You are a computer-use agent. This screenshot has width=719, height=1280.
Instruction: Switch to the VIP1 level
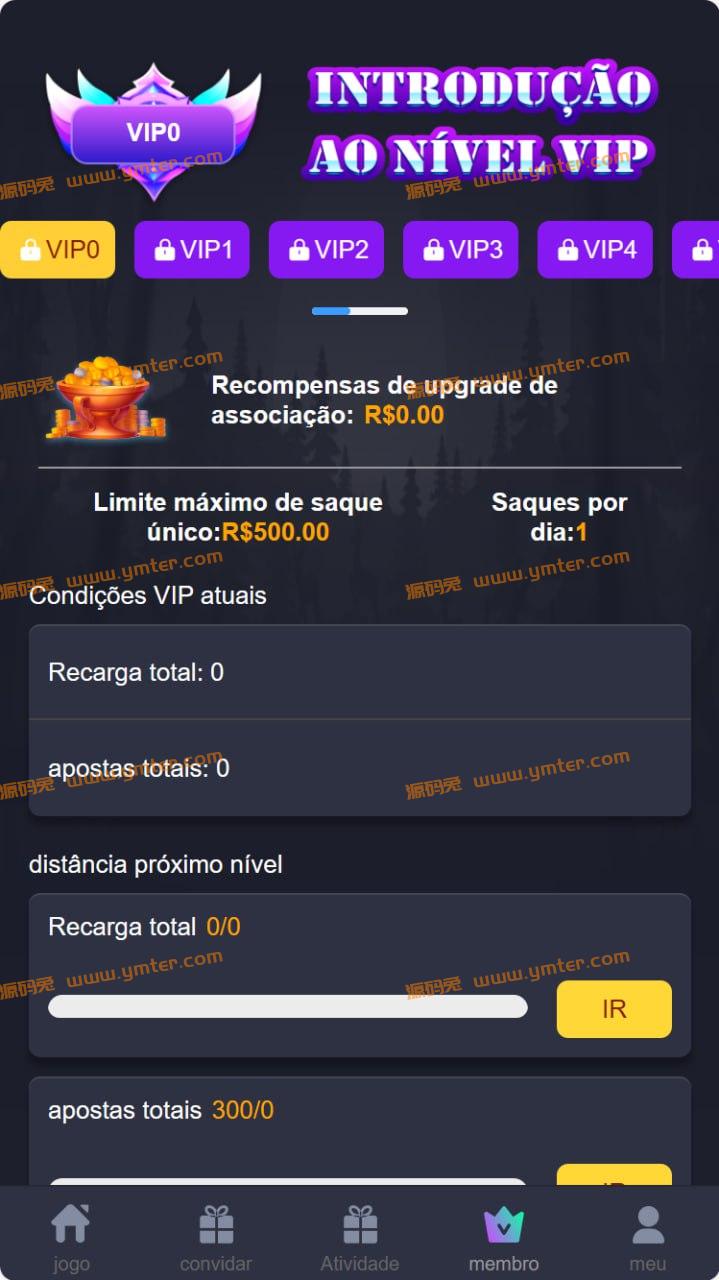[192, 250]
